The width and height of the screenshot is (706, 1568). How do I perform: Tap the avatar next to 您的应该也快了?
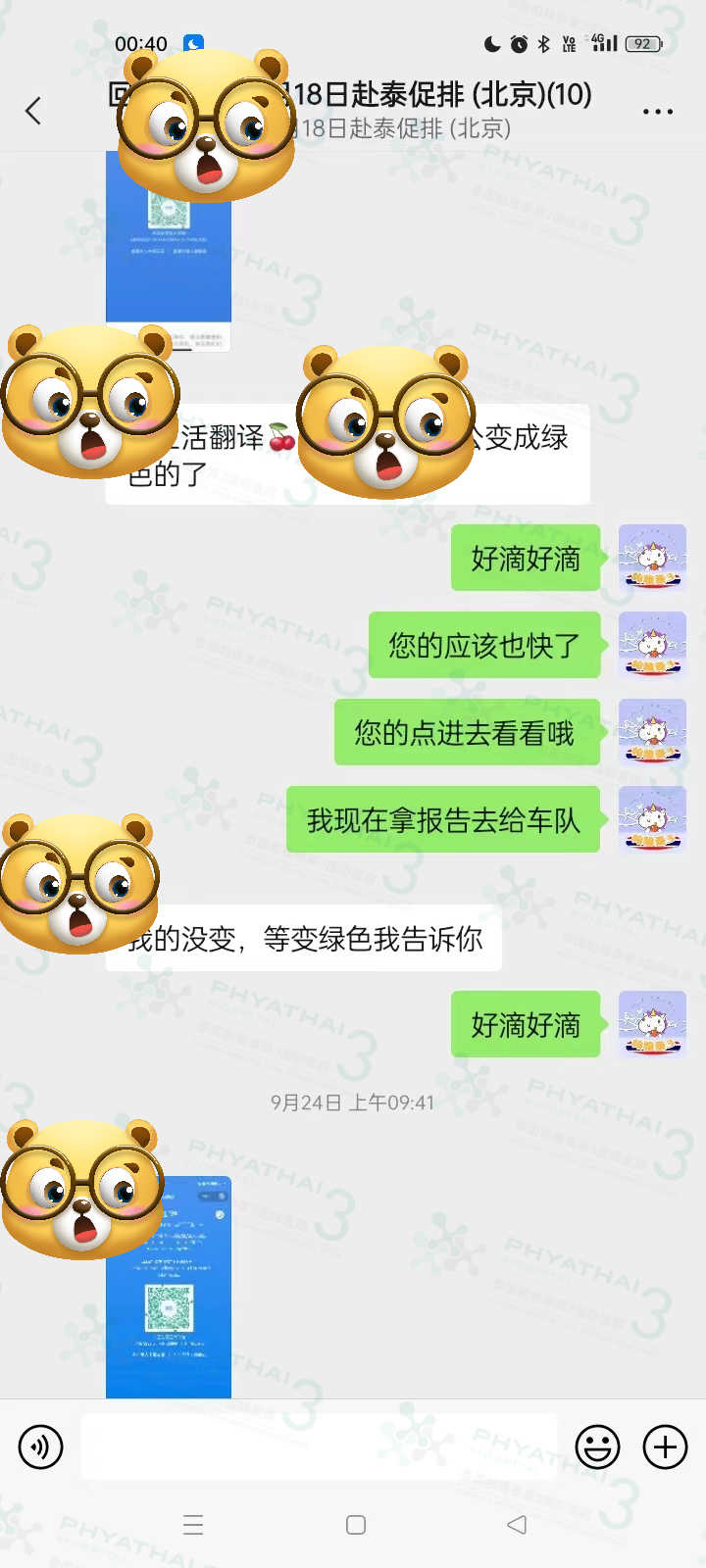tap(652, 645)
